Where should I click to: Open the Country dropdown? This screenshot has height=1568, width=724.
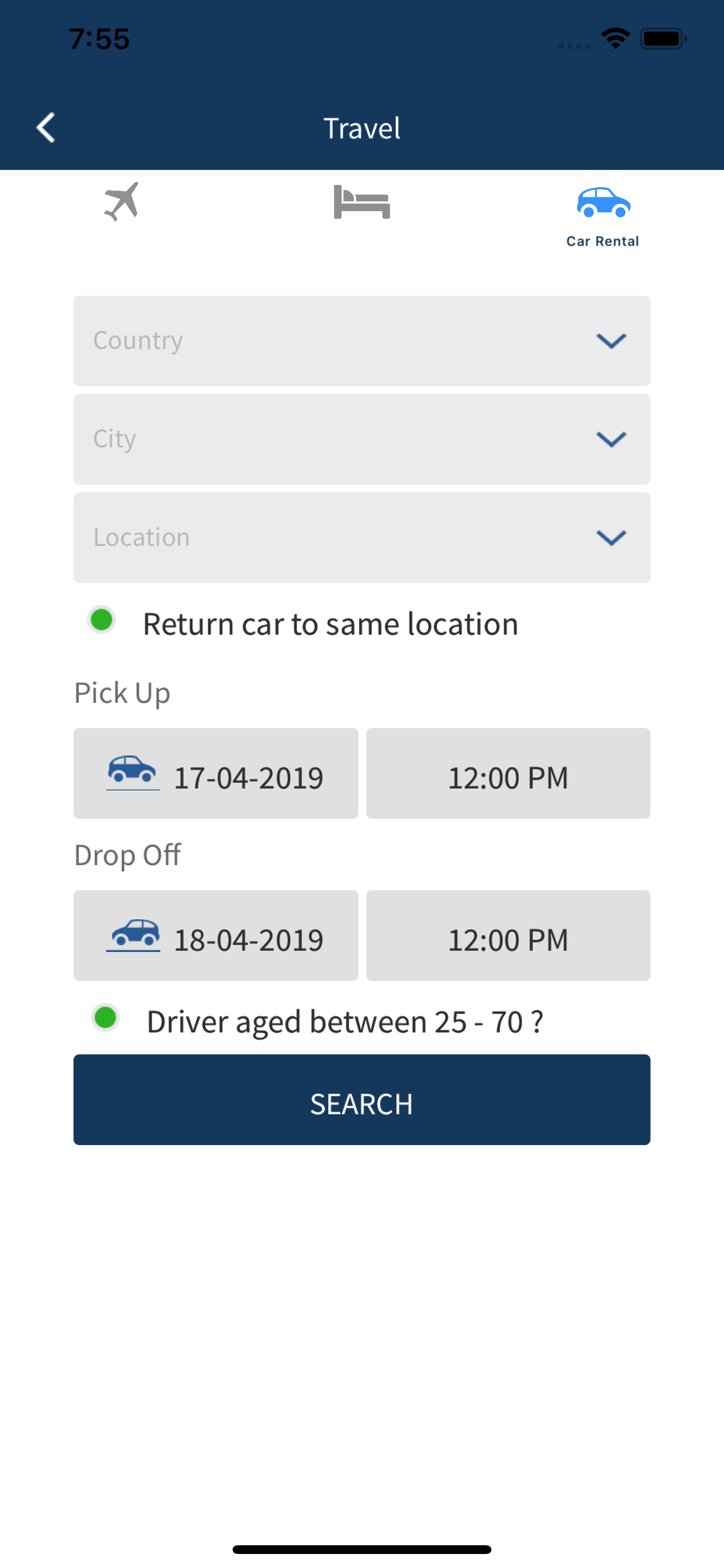tap(362, 341)
